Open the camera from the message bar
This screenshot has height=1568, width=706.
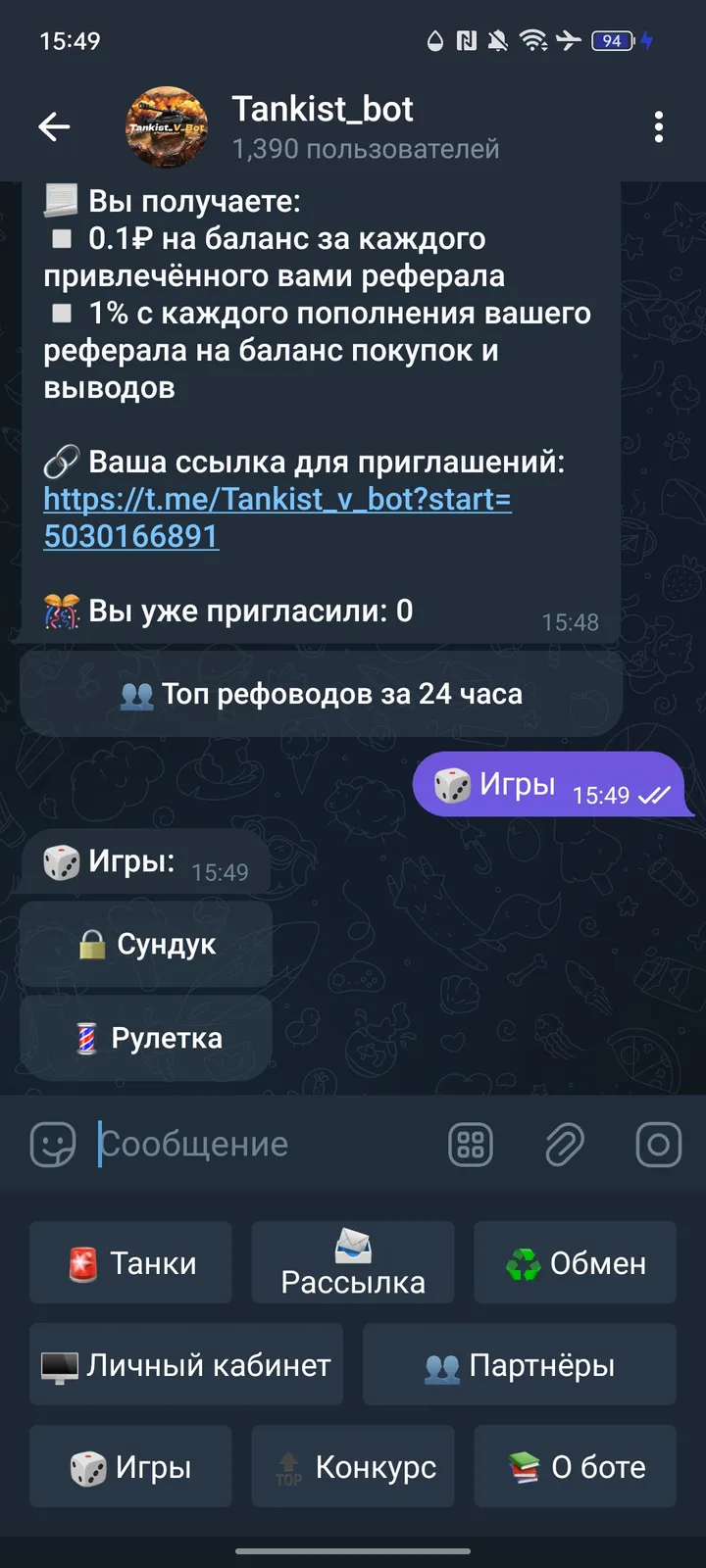point(658,1144)
